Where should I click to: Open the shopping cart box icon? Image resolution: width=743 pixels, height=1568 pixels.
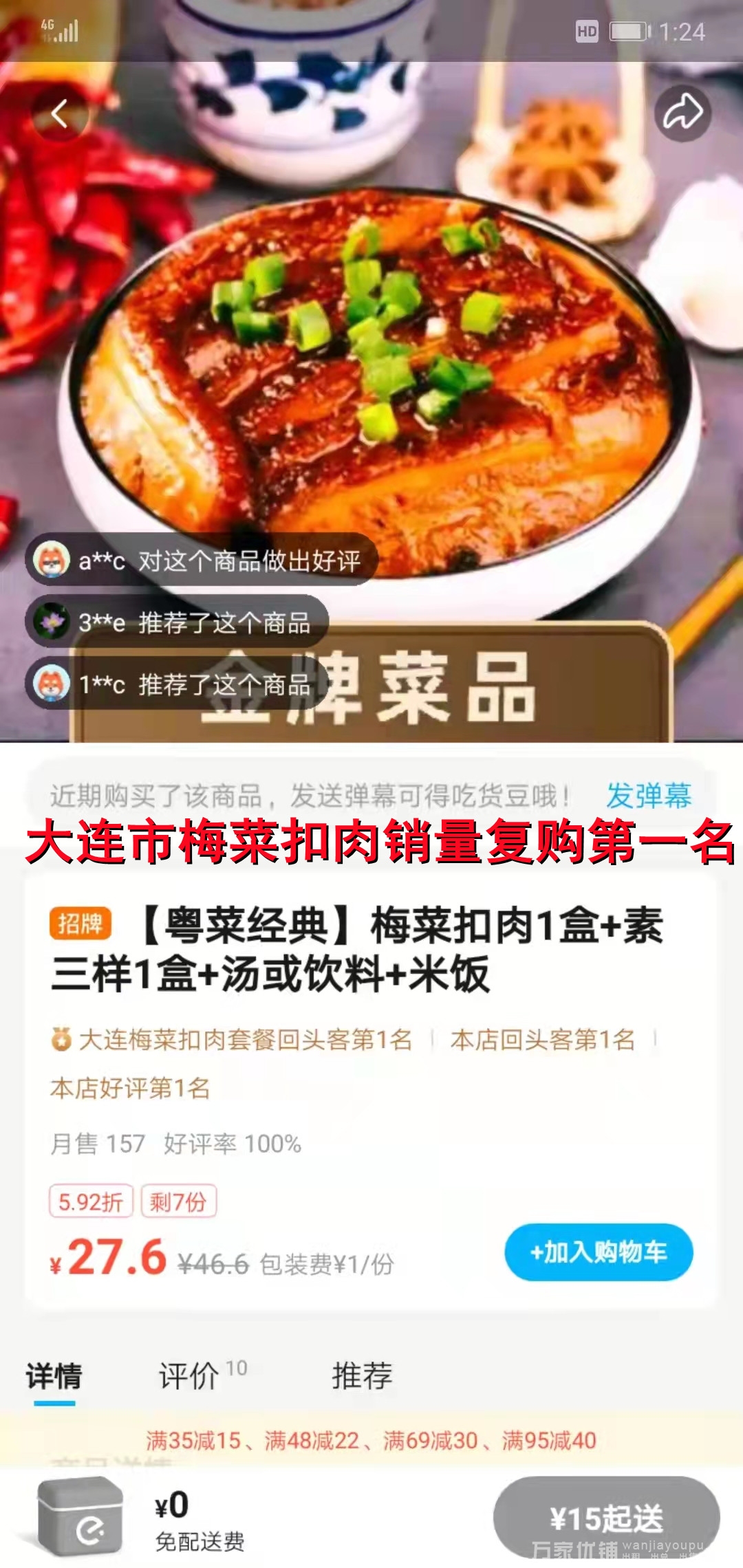81,1516
